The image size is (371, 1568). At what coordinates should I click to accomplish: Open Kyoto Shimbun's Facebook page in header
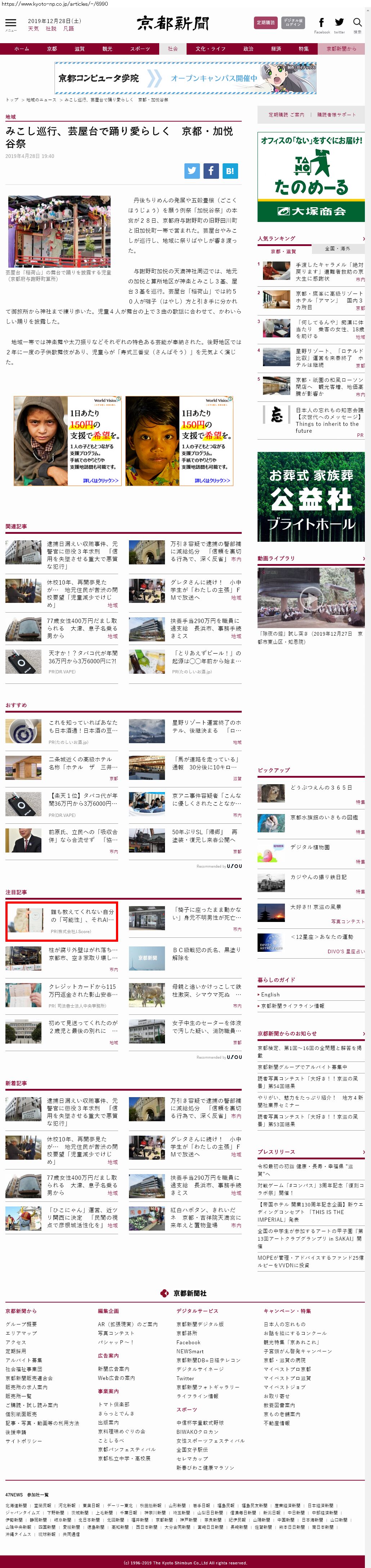[x=322, y=23]
